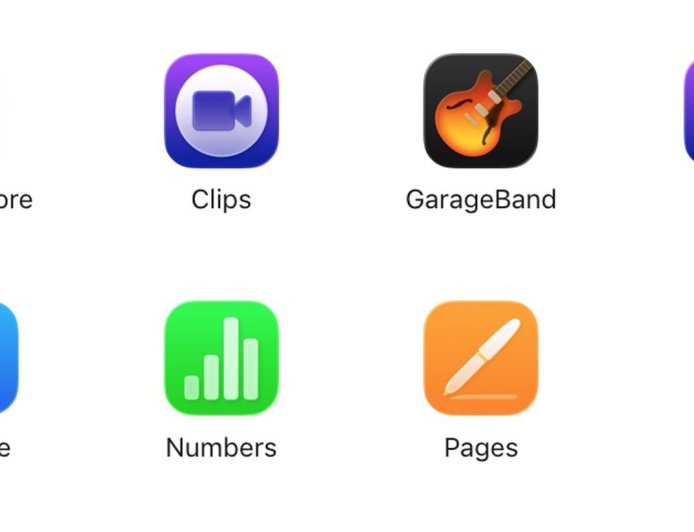
Task: Launch the Pages app
Action: point(481,358)
